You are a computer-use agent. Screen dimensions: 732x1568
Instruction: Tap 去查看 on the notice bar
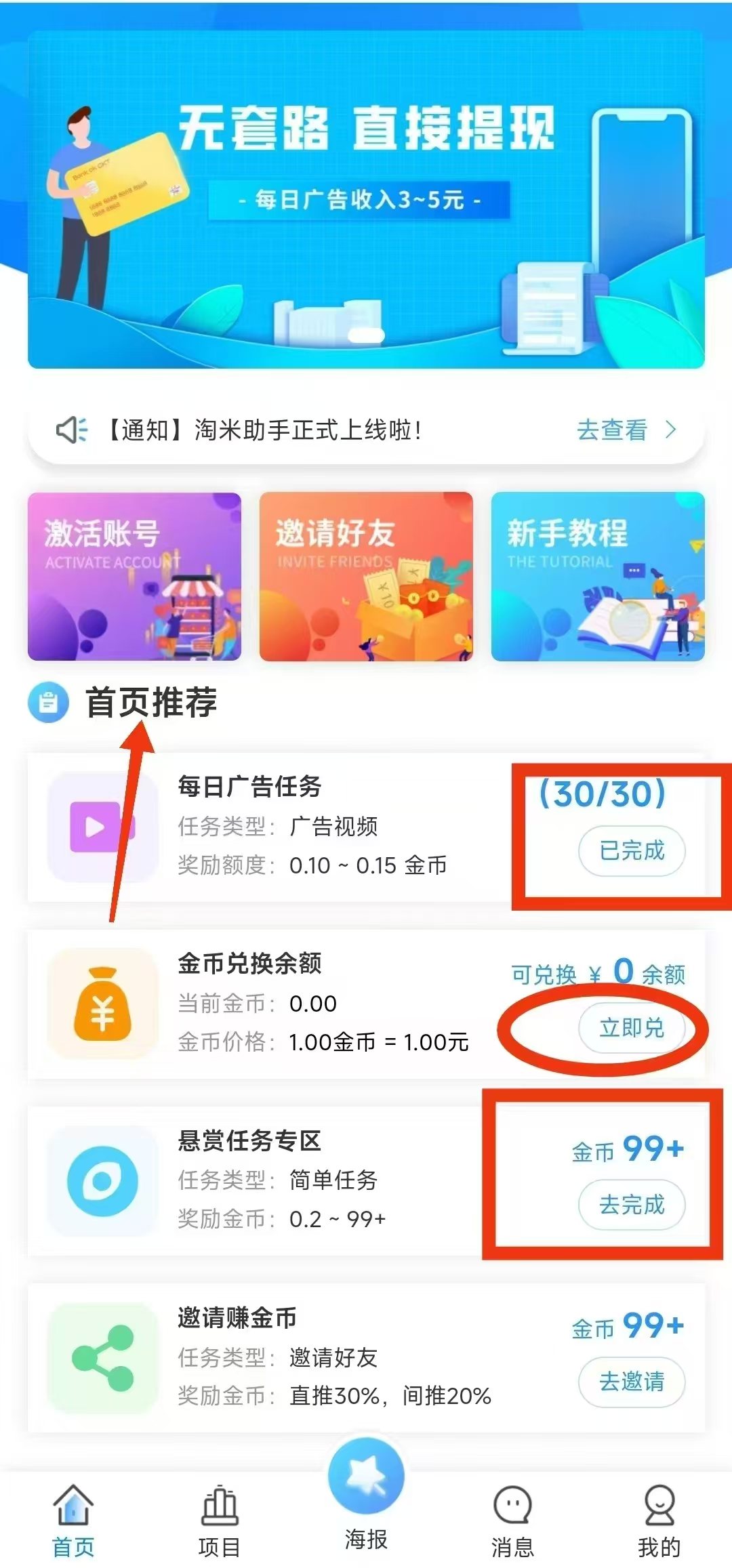tap(626, 430)
